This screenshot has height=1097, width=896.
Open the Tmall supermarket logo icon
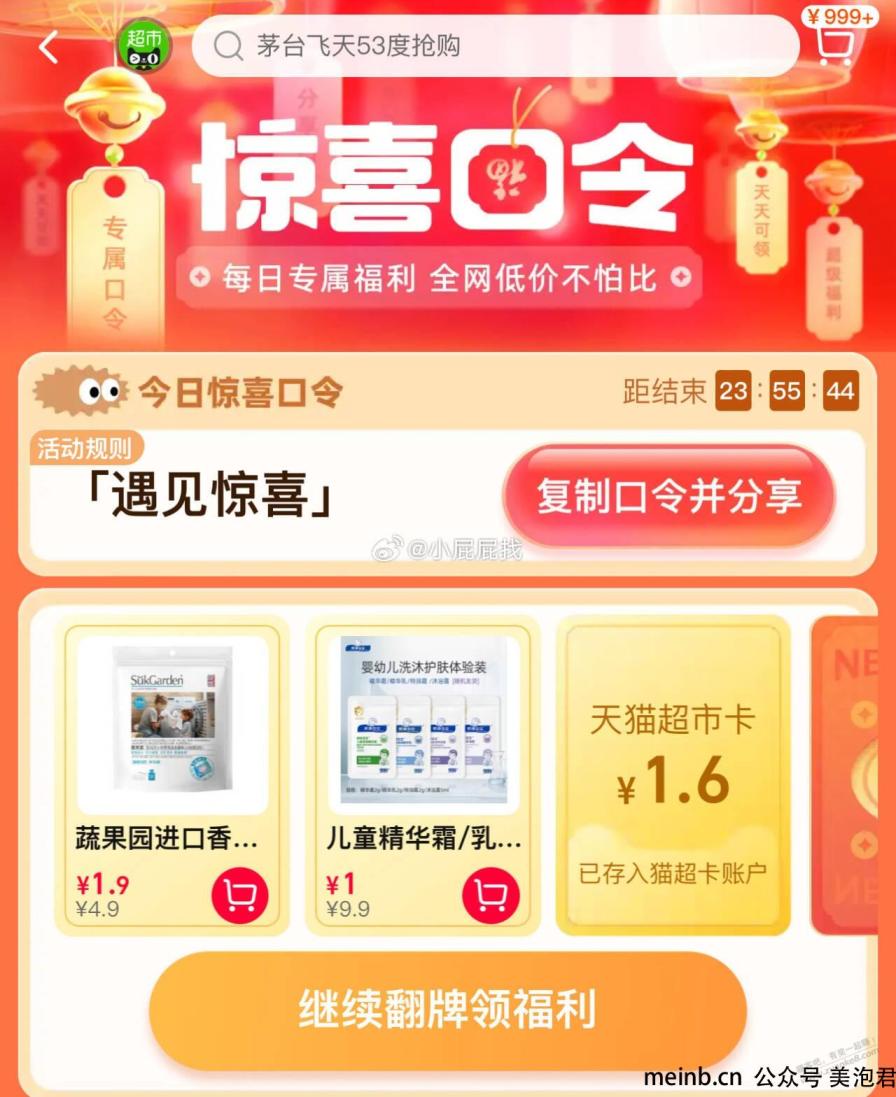coord(144,46)
